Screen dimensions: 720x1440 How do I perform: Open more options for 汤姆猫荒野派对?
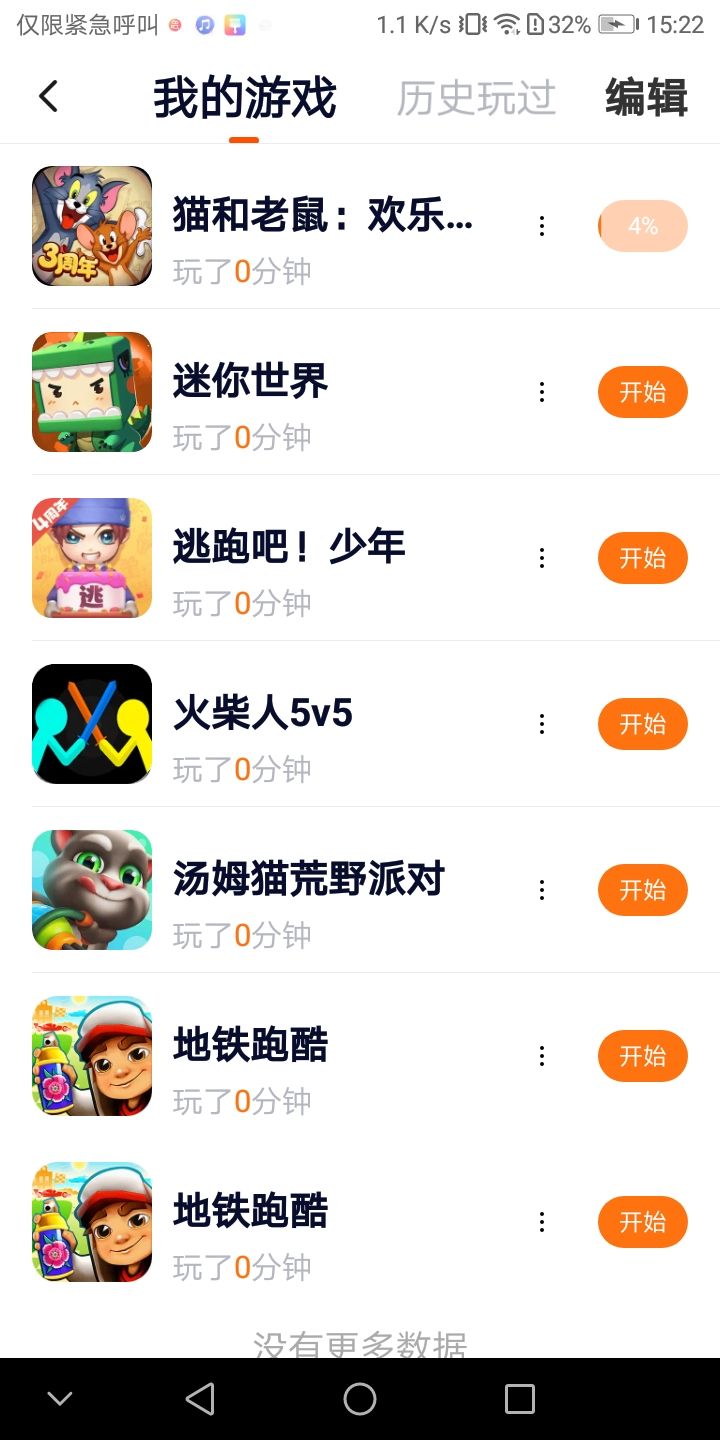coord(542,890)
